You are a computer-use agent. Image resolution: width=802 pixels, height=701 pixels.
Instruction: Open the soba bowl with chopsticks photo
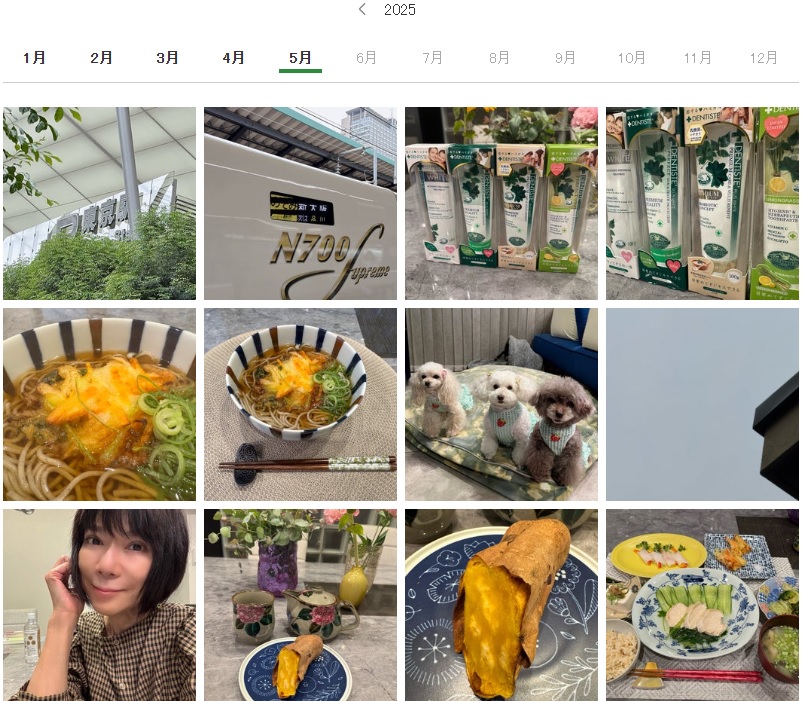[300, 404]
